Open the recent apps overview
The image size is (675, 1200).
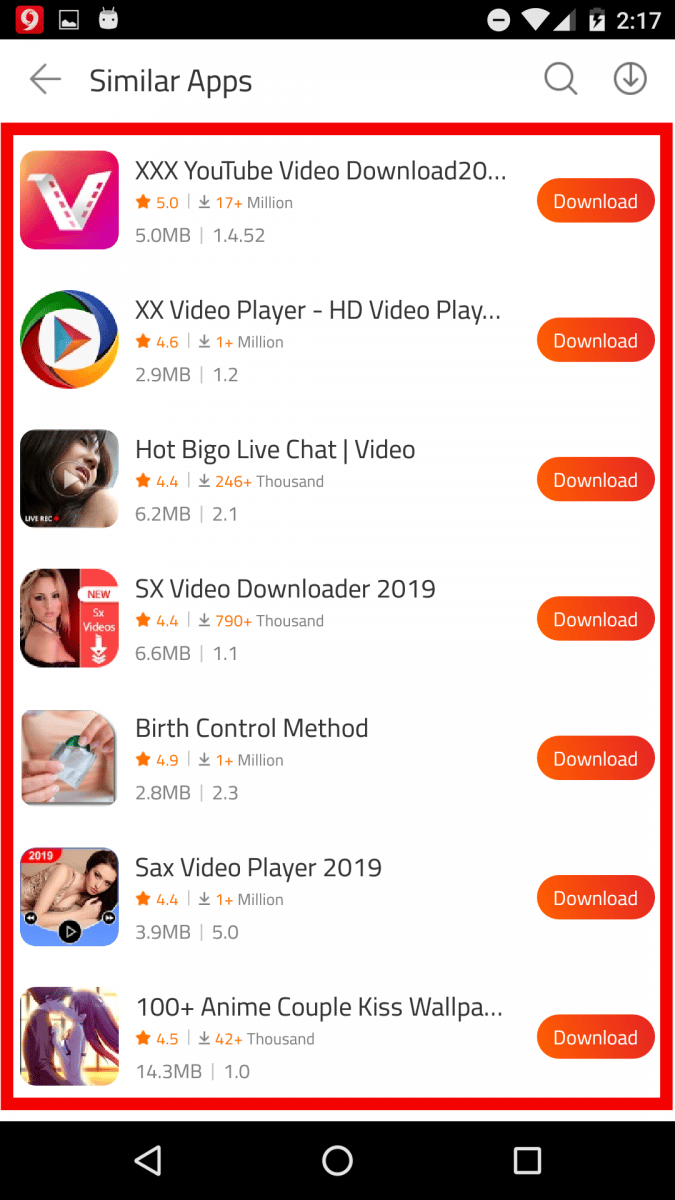[527, 1160]
